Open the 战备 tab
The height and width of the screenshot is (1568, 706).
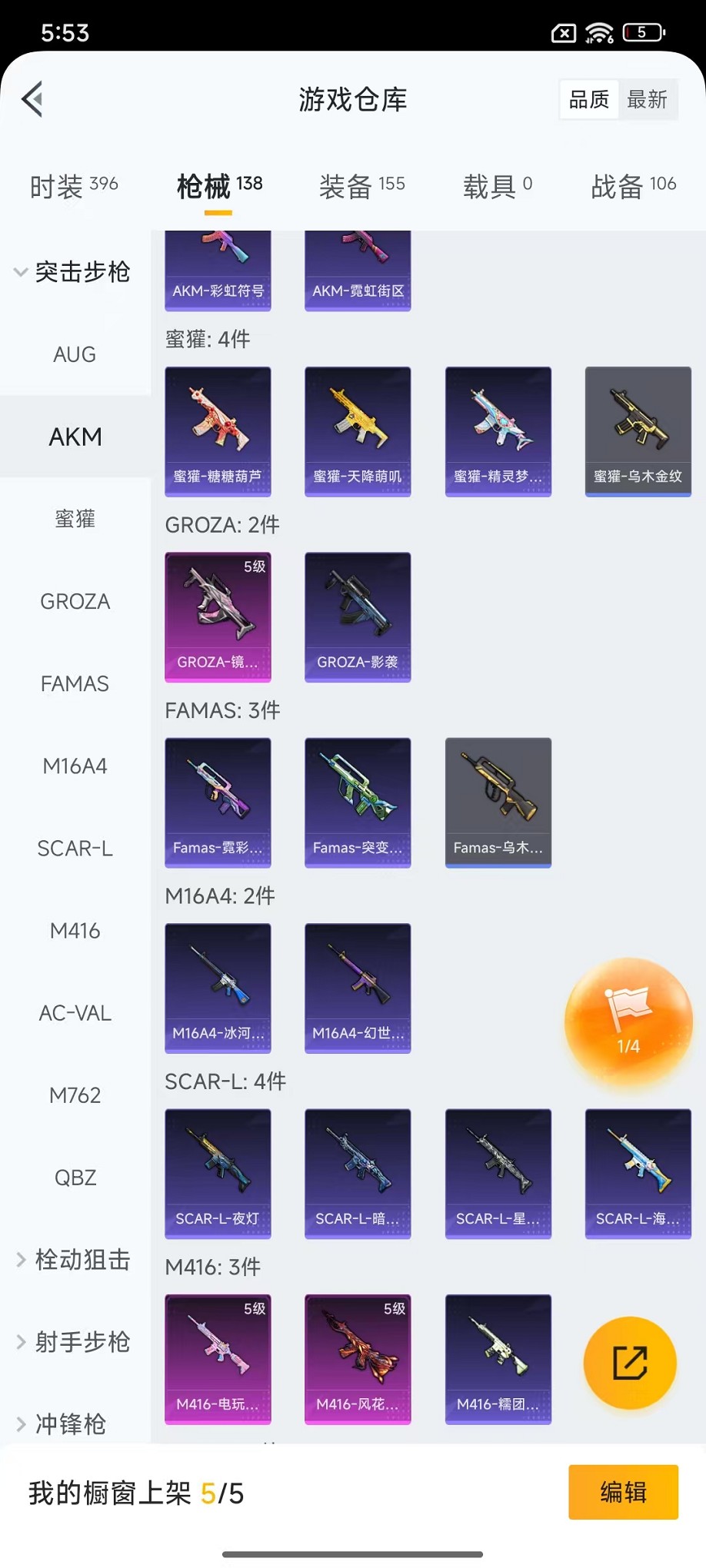[633, 185]
